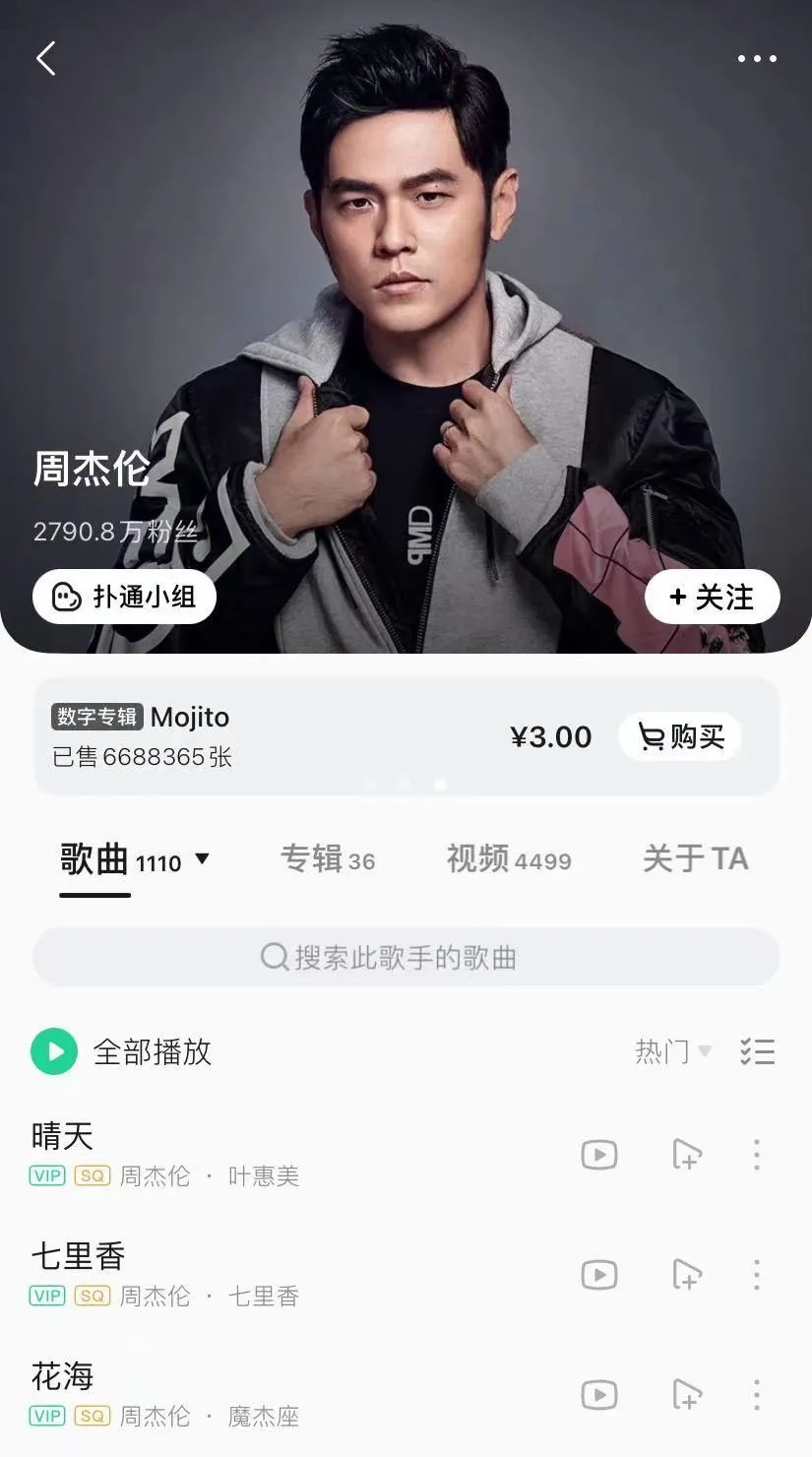The width and height of the screenshot is (812, 1457).
Task: Follow the artist with 关注
Action: coord(712,597)
